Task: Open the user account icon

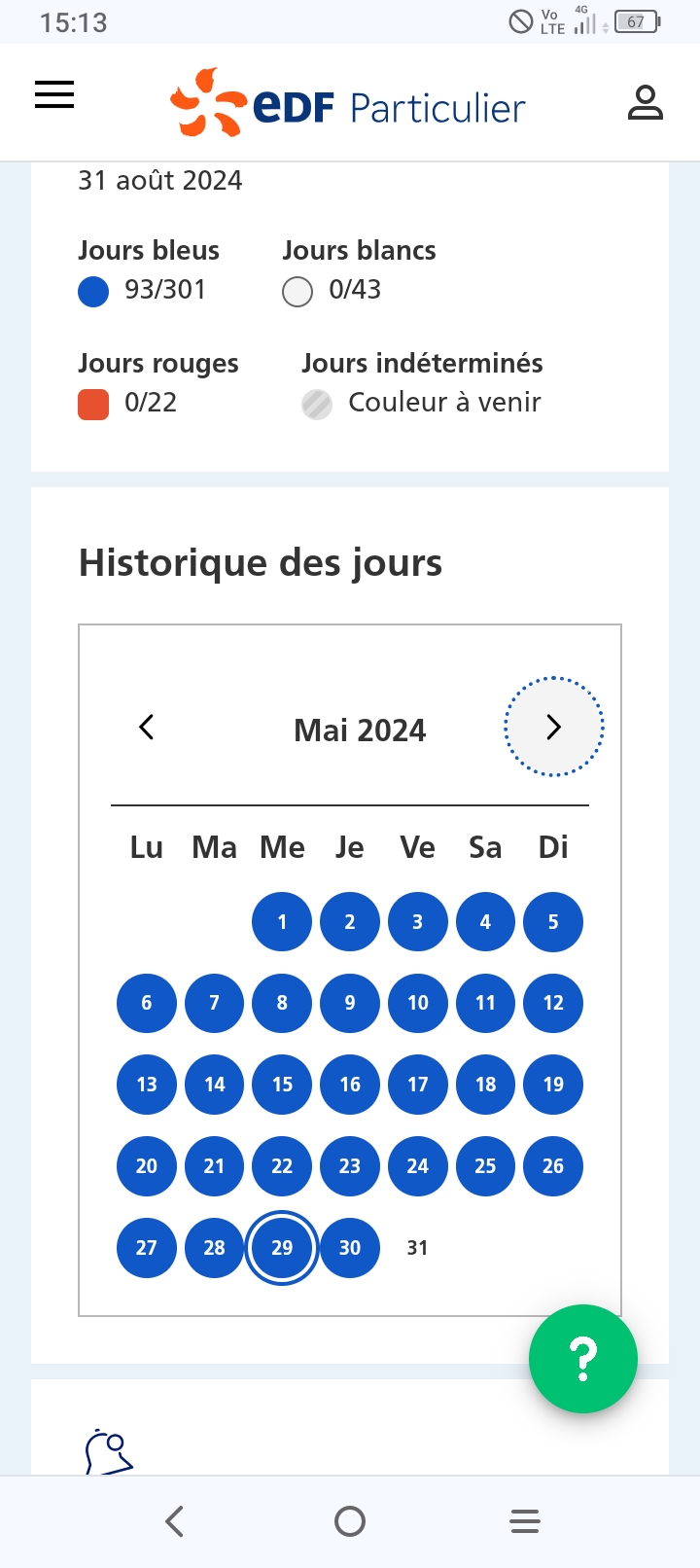Action: (x=645, y=102)
